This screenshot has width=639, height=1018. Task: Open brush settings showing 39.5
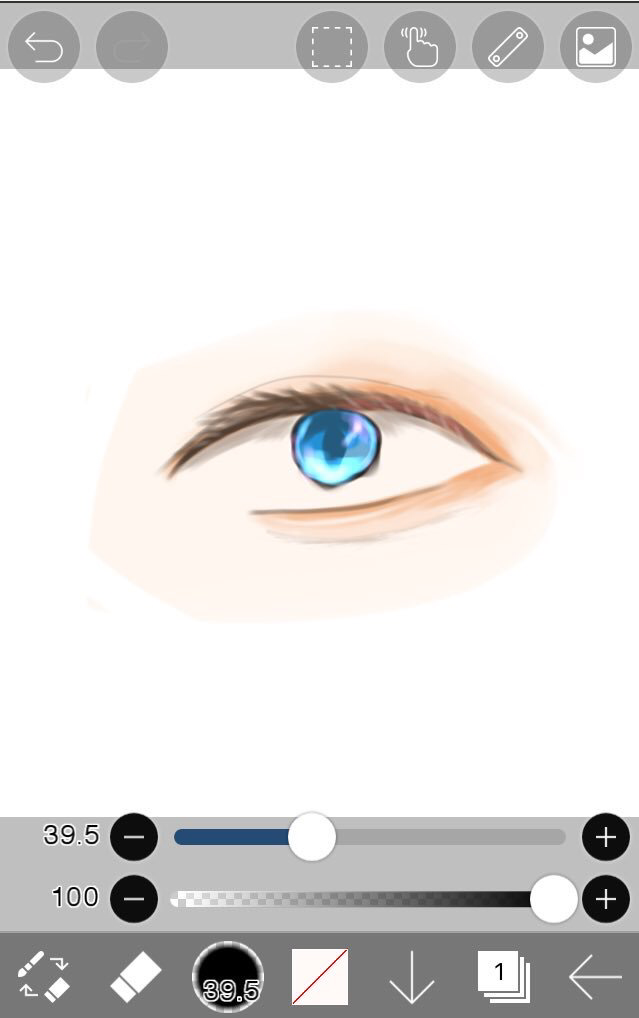click(228, 976)
